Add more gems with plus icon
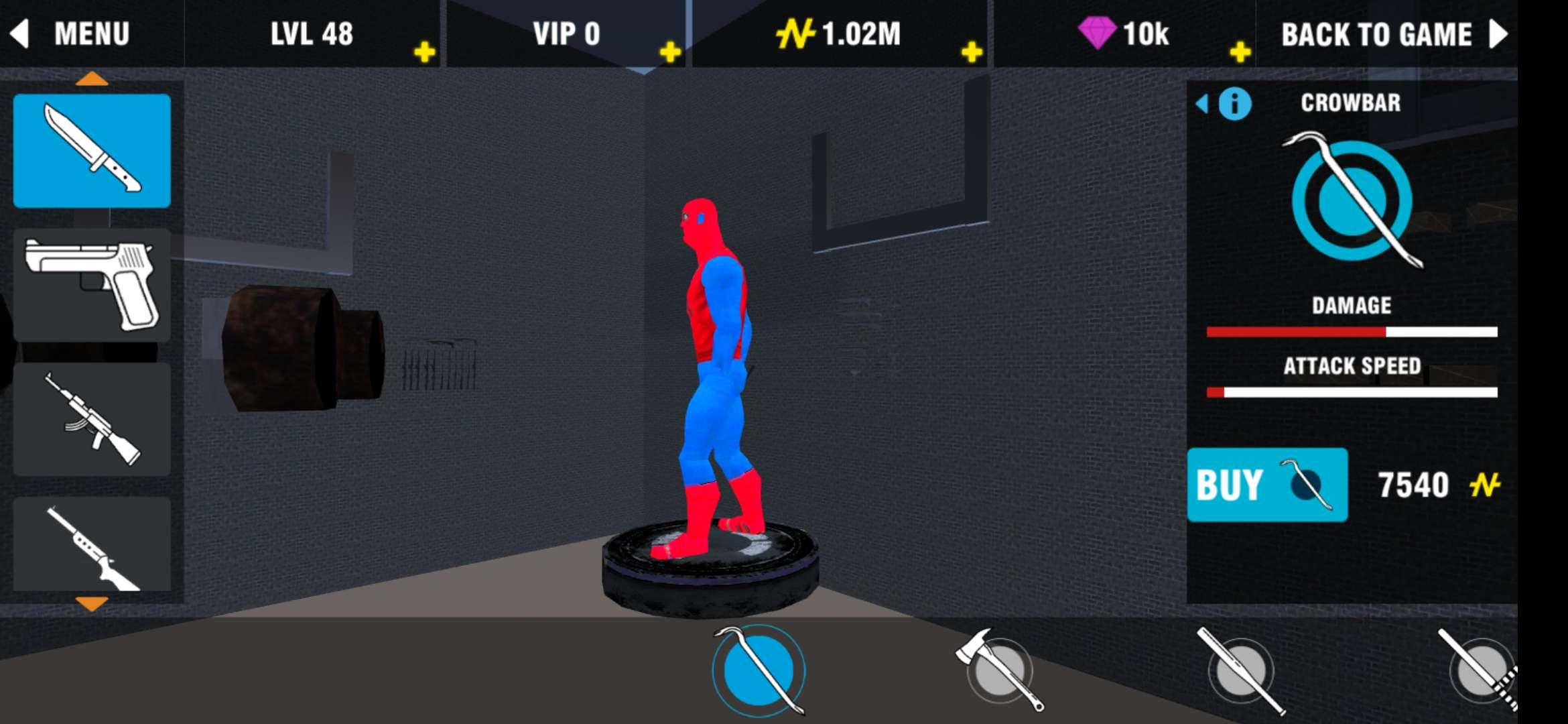 pyautogui.click(x=1240, y=52)
